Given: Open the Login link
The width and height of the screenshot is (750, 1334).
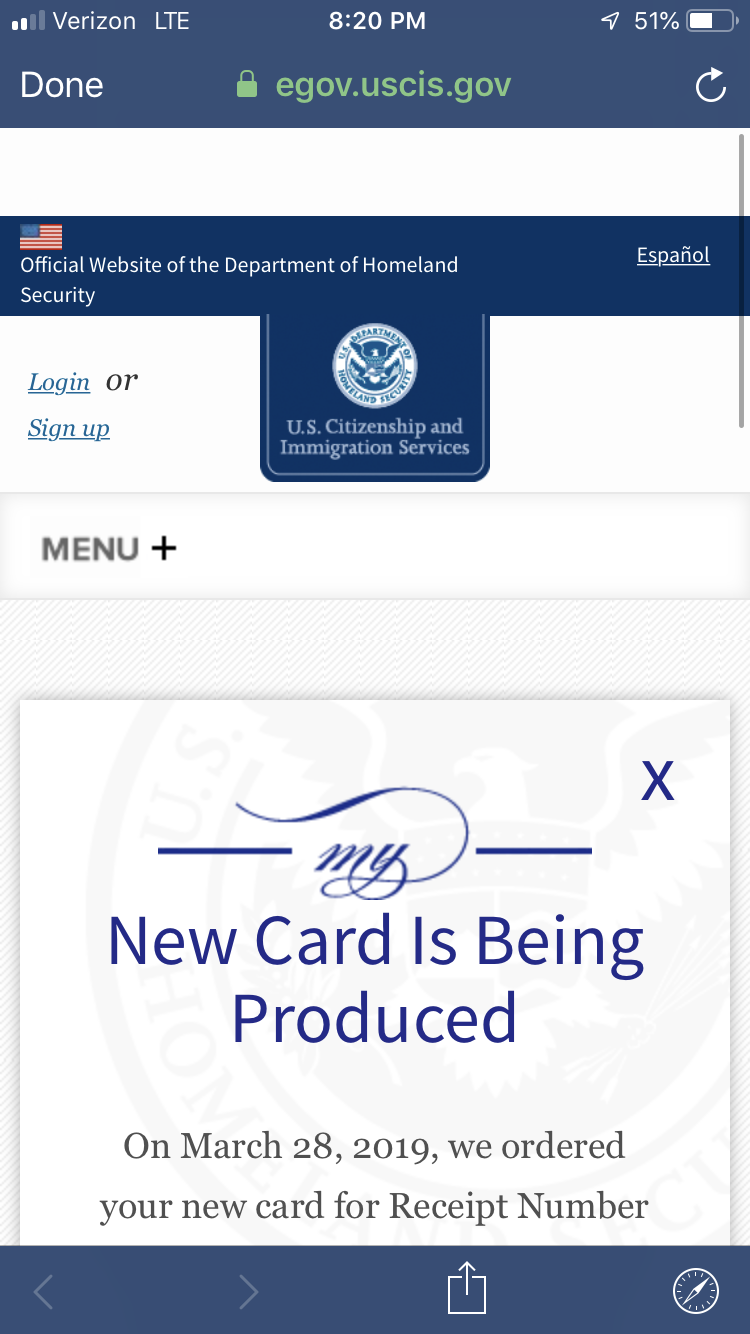Looking at the screenshot, I should pyautogui.click(x=59, y=382).
